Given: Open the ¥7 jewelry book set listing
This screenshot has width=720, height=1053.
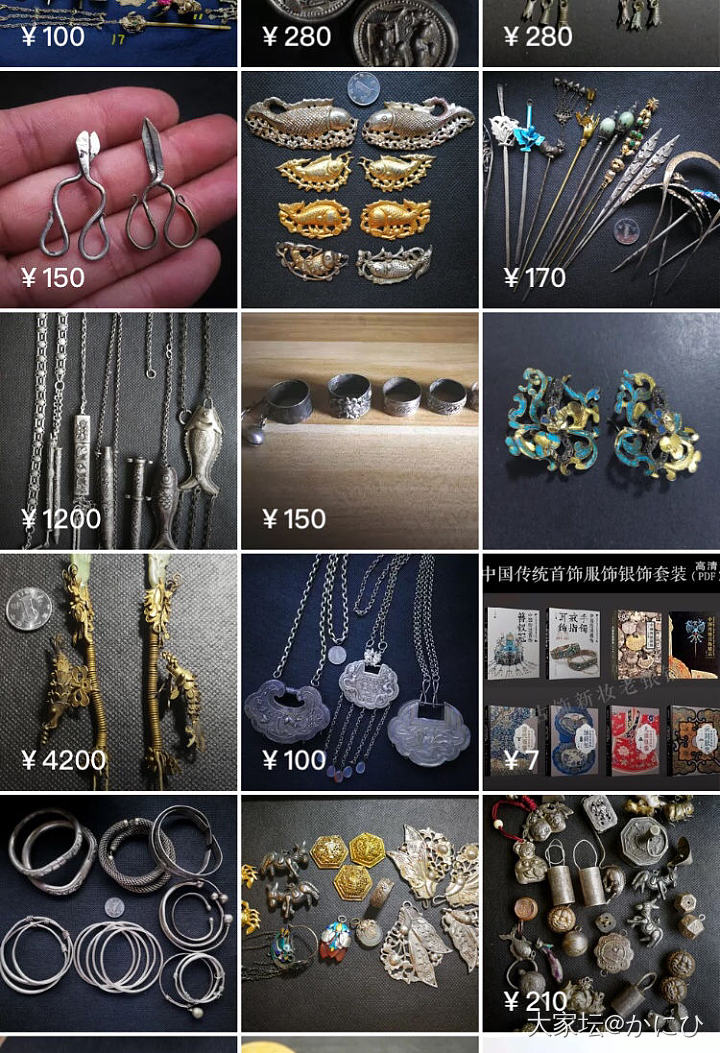Looking at the screenshot, I should 601,672.
